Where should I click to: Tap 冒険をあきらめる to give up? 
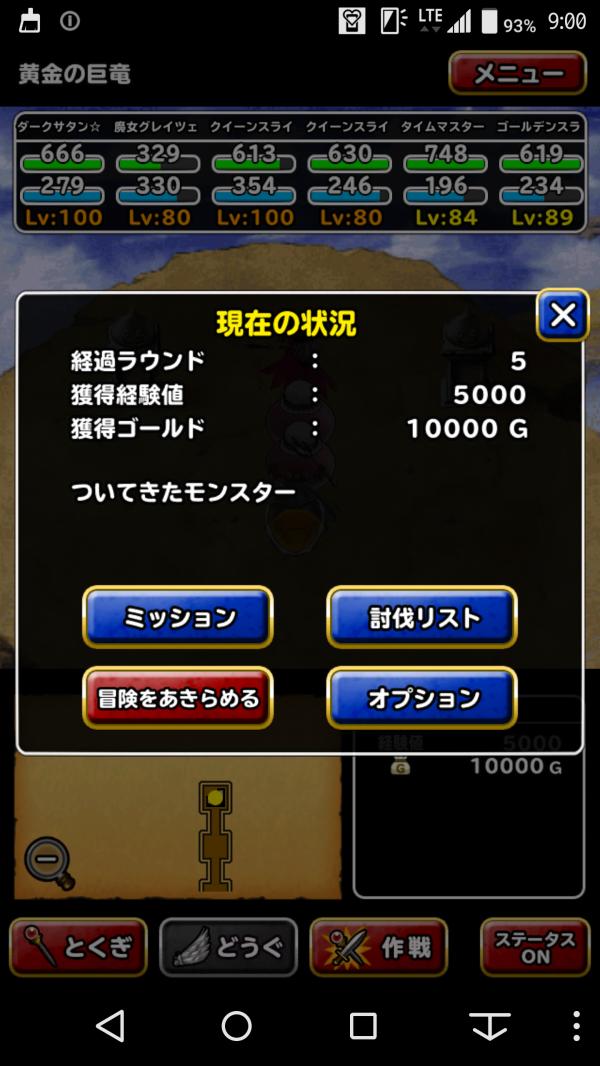coord(178,698)
